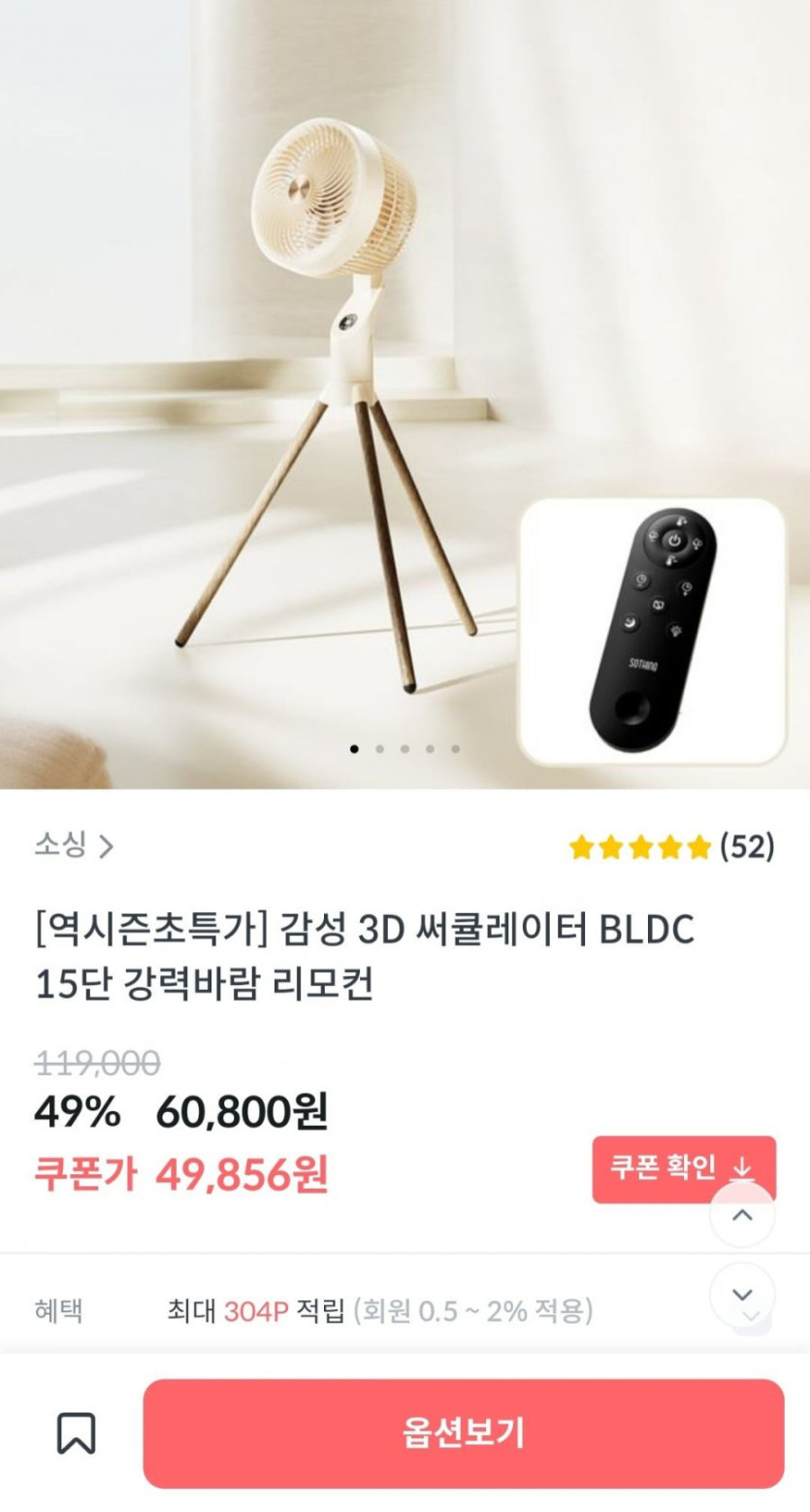The height and width of the screenshot is (1512, 810).
Task: Jump down with the down arrow button
Action: point(742,1295)
